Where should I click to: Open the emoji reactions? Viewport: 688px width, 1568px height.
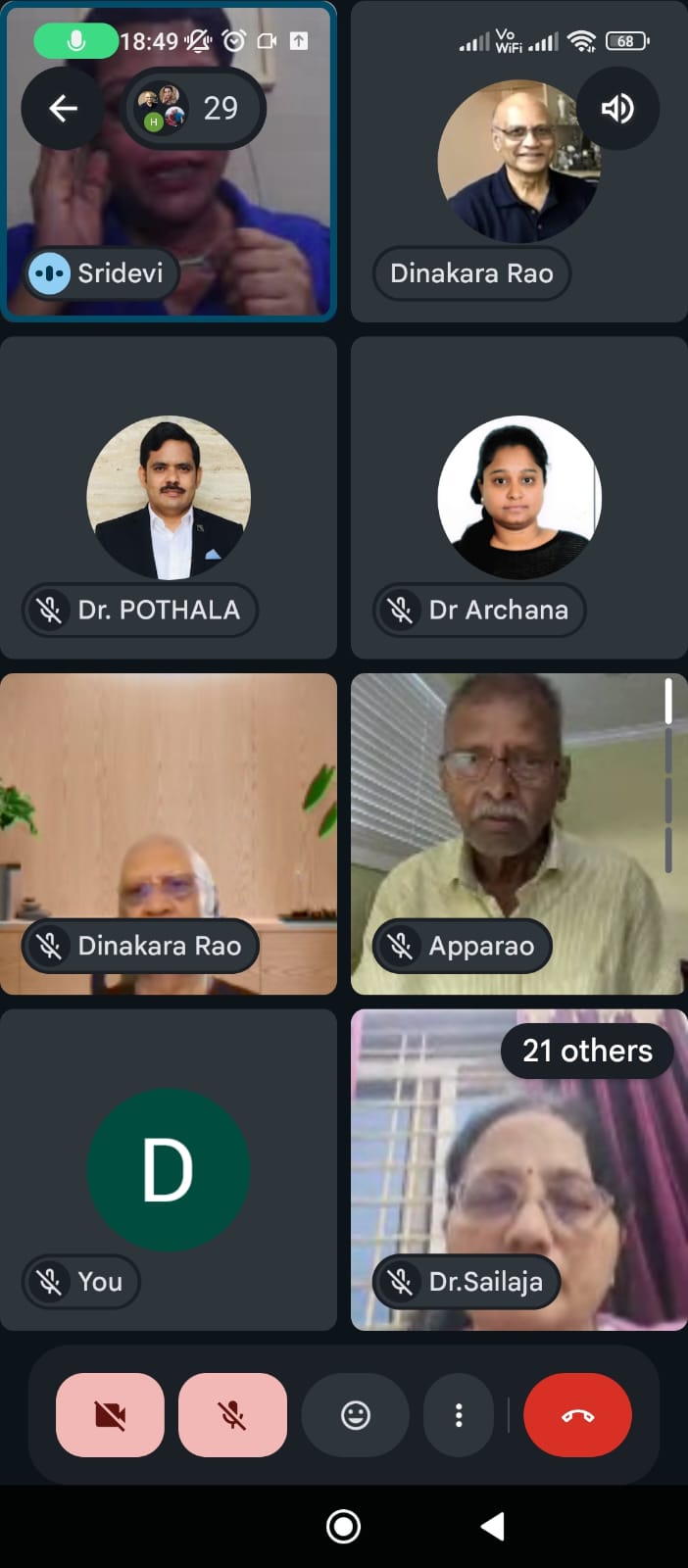point(355,1415)
